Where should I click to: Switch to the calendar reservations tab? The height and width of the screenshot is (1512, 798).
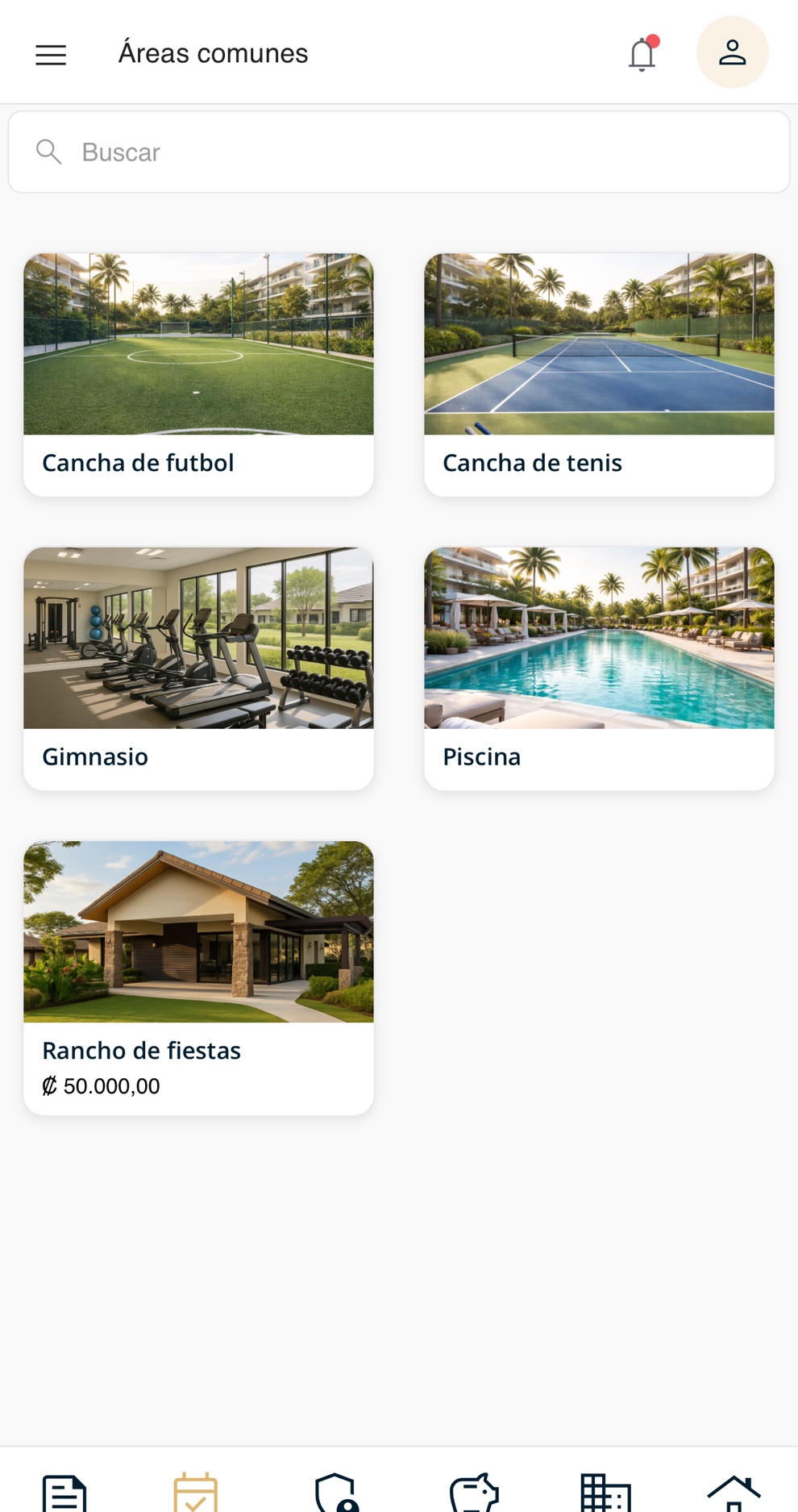[x=196, y=1493]
